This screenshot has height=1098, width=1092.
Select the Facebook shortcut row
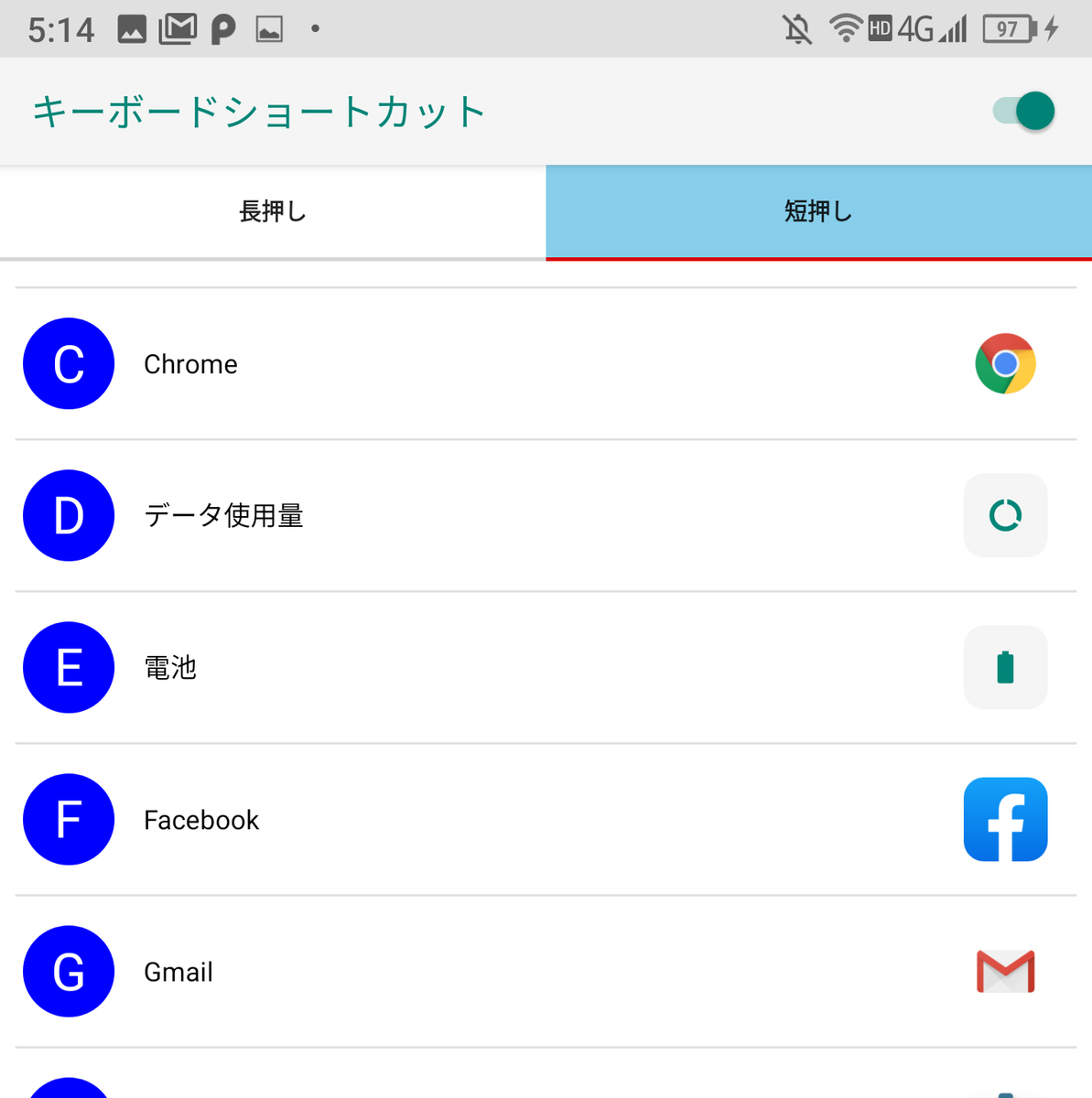(458, 819)
